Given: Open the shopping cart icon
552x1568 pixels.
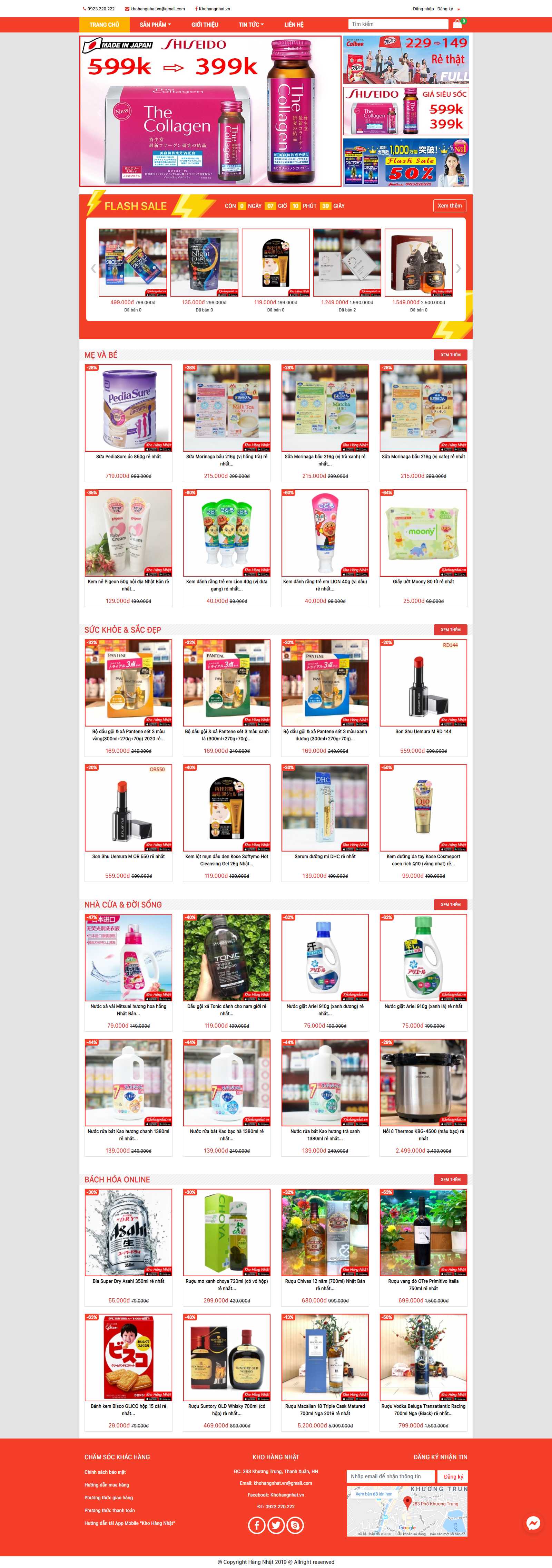Looking at the screenshot, I should point(457,25).
